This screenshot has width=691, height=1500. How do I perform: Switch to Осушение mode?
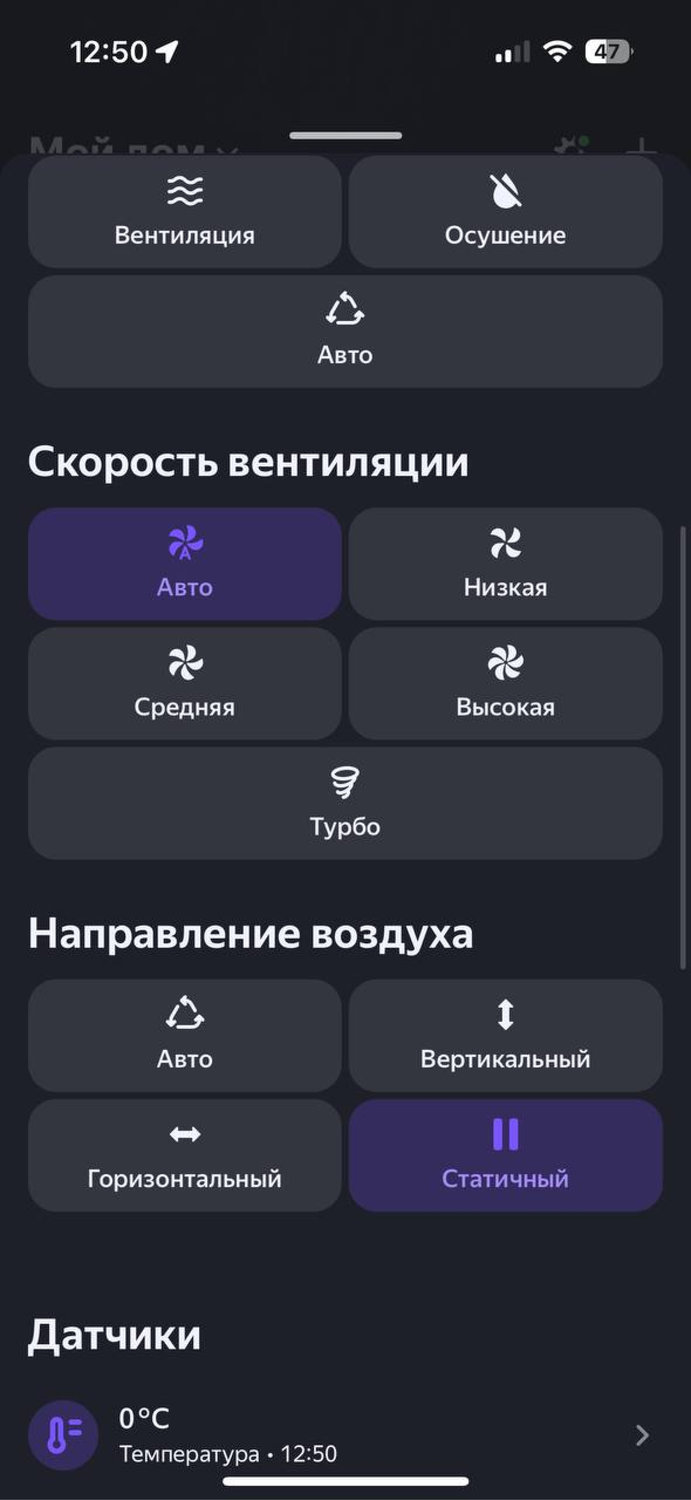(505, 211)
